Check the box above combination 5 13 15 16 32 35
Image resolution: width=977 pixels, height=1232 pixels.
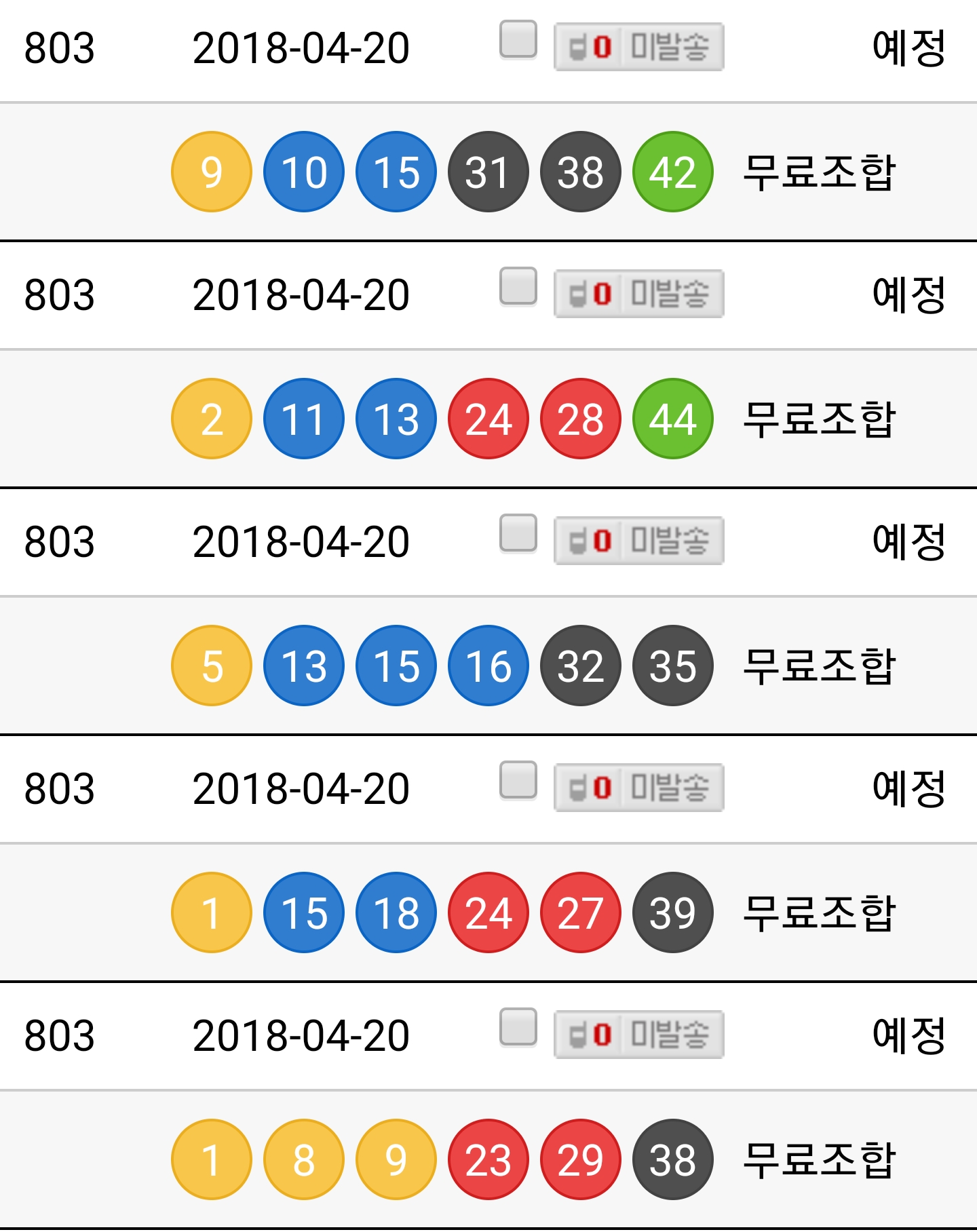(518, 533)
